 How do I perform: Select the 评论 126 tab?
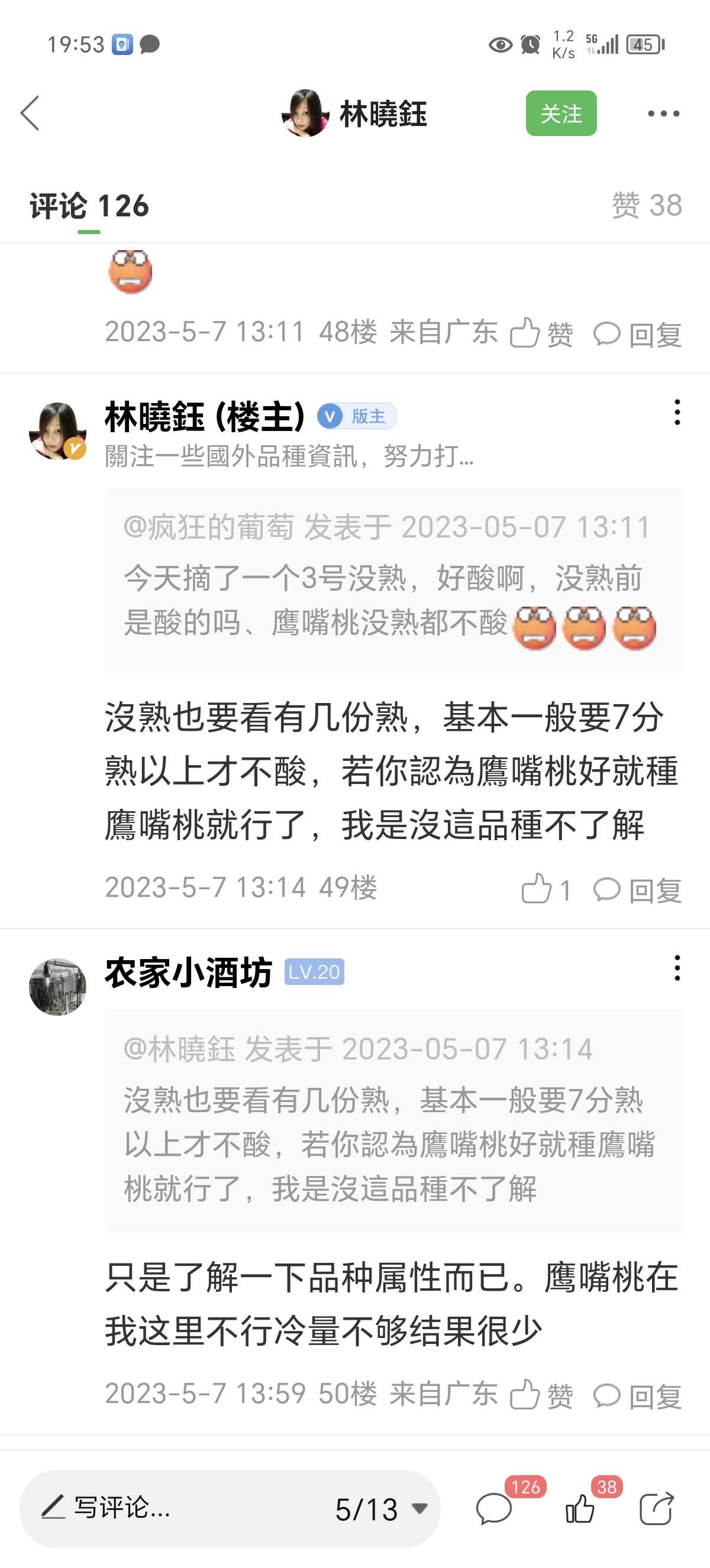tap(89, 206)
